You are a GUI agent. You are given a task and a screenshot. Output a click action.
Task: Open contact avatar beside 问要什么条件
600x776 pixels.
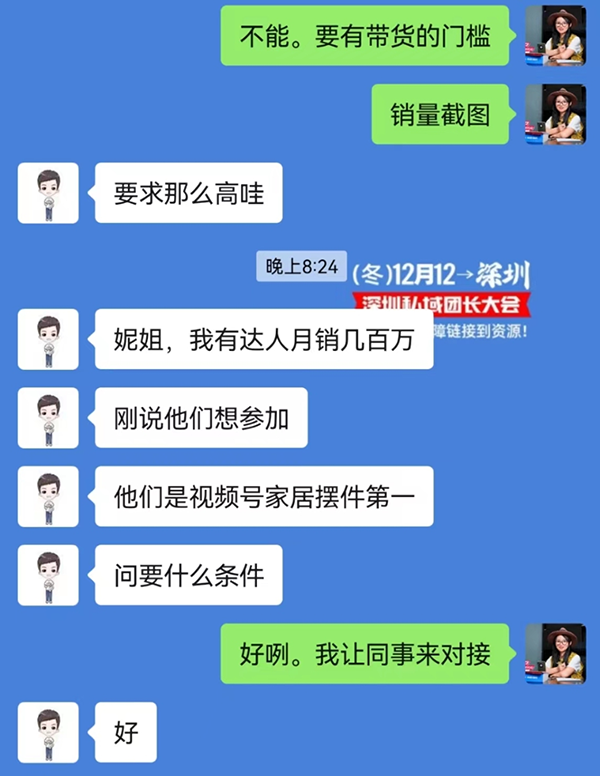coord(48,575)
